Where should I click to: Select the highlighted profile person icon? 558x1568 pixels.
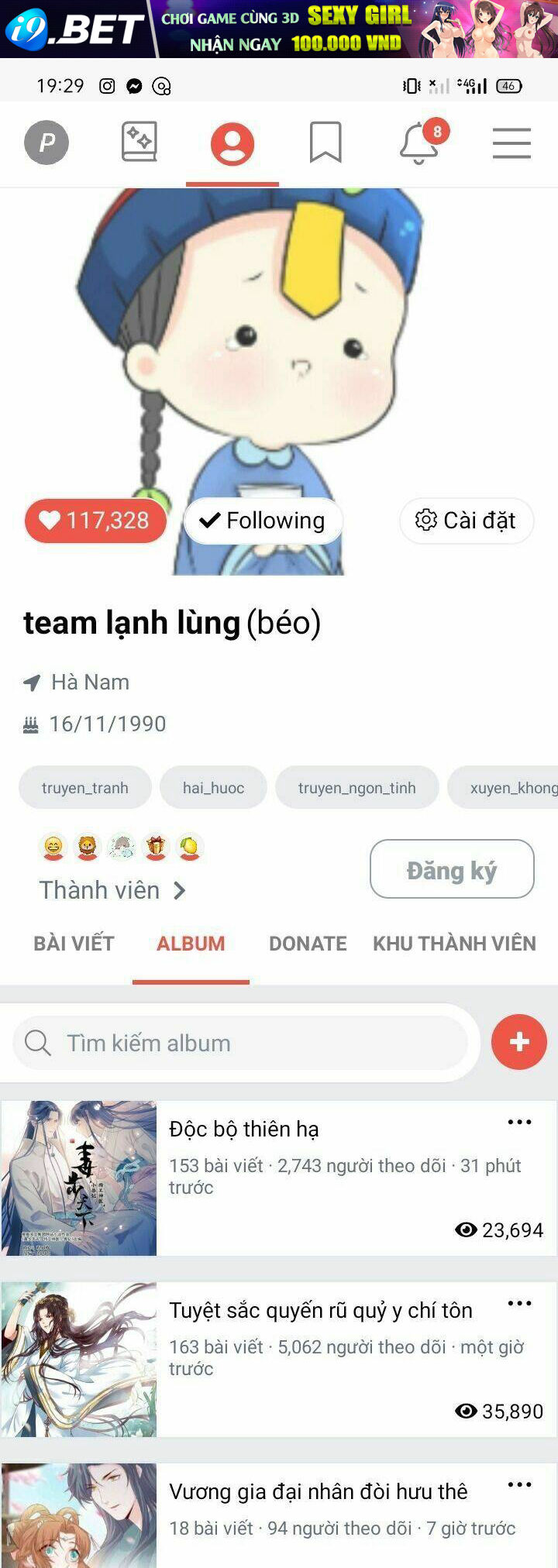tap(232, 142)
